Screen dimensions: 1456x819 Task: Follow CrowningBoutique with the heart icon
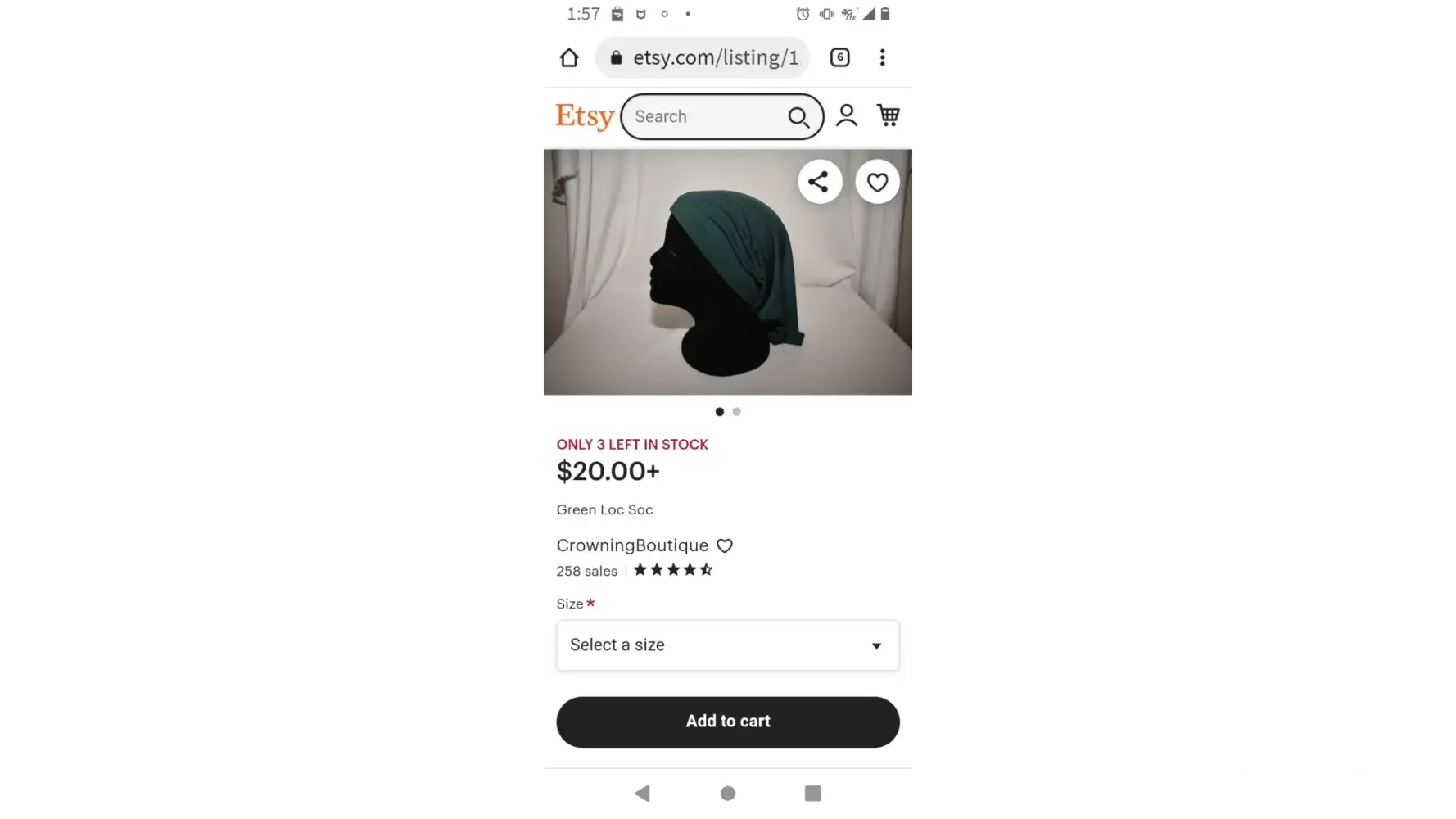click(x=725, y=545)
